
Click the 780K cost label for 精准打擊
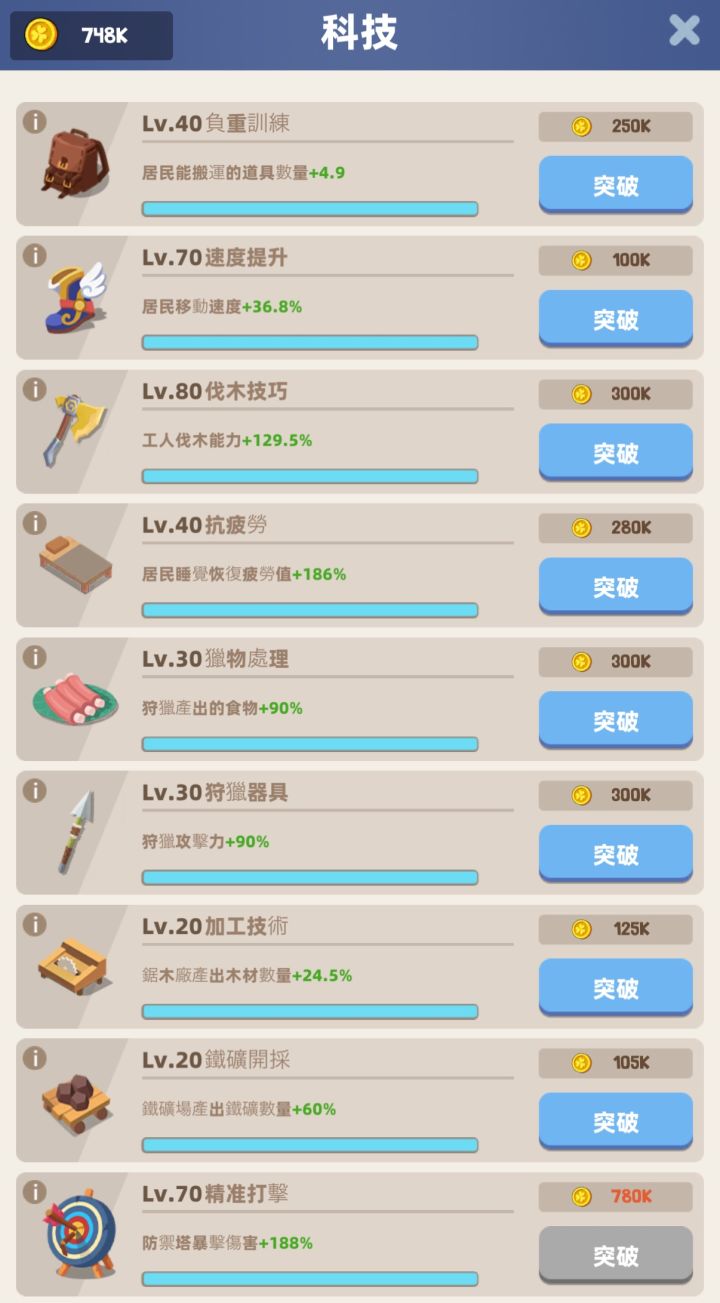click(x=615, y=1194)
